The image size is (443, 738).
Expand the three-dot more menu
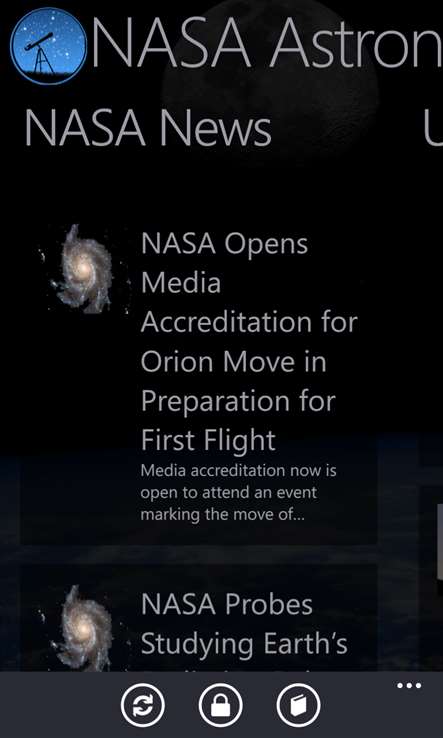click(409, 685)
